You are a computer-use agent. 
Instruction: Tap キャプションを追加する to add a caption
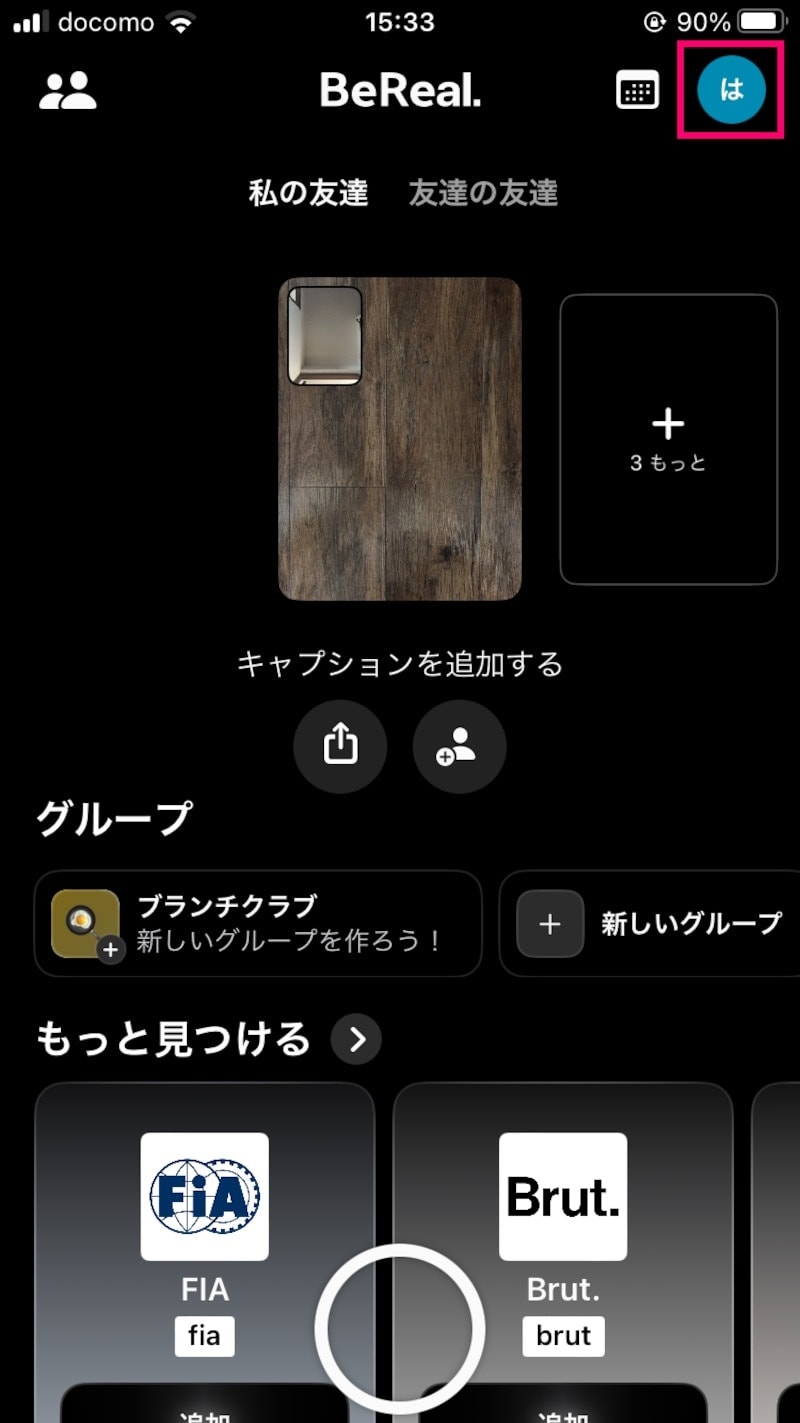pos(400,662)
